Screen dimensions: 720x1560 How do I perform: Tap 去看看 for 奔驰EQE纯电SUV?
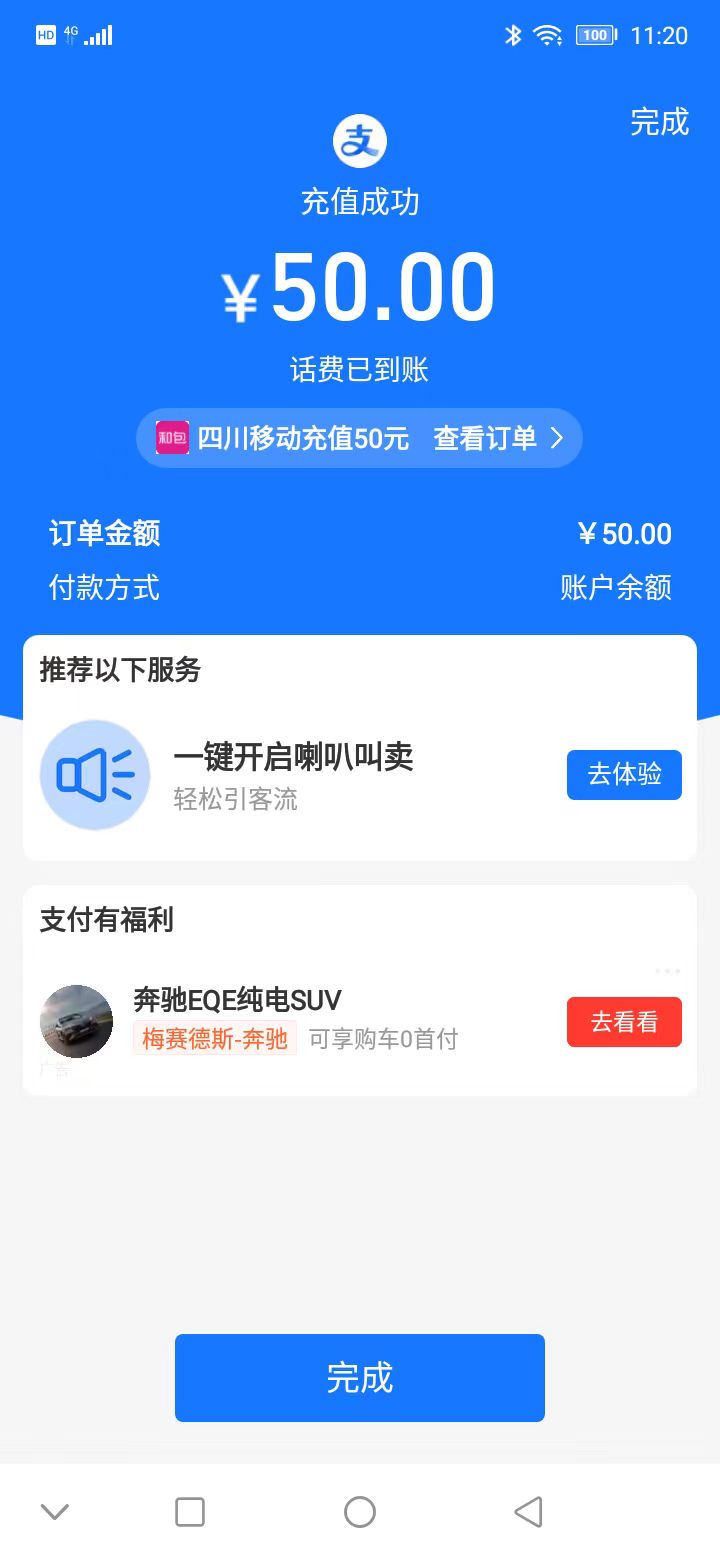click(624, 1022)
